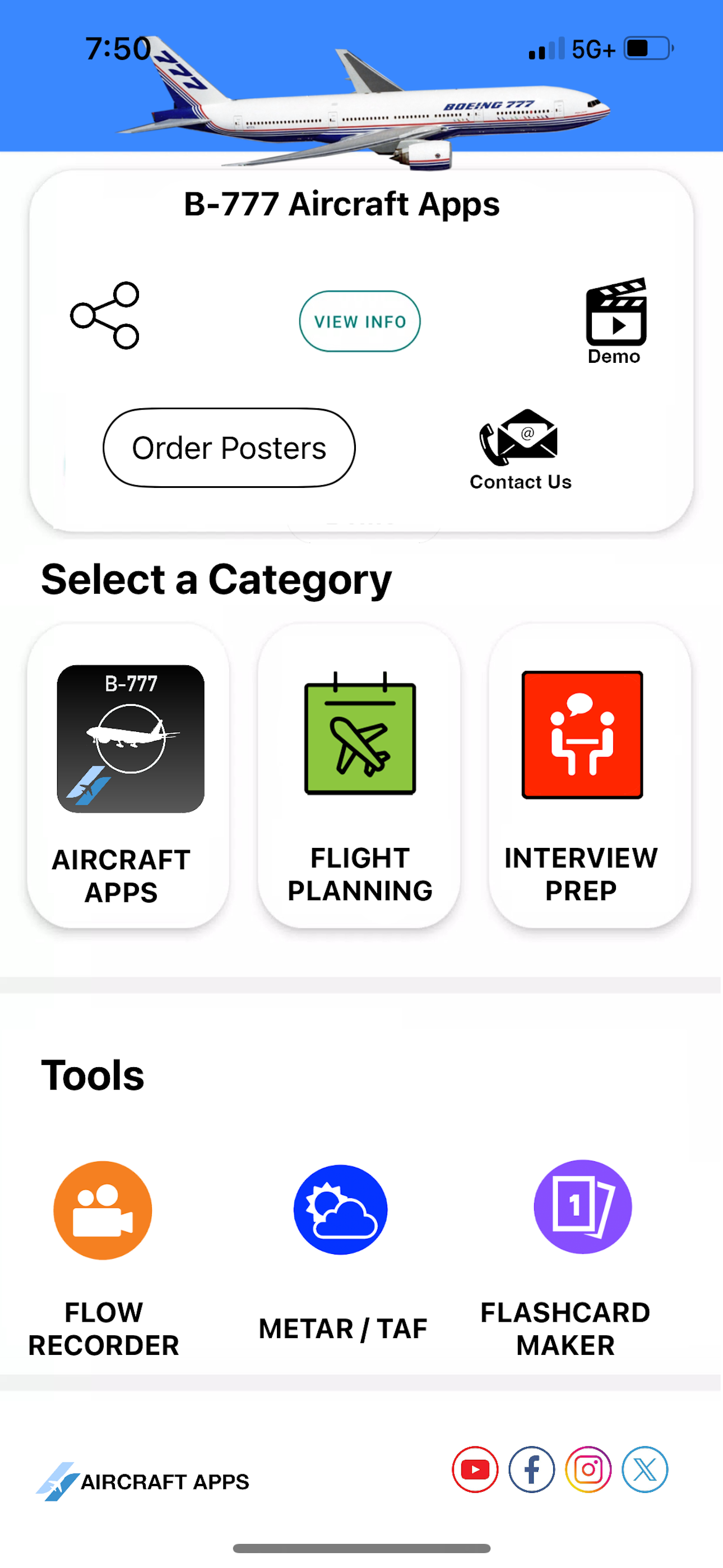Click the share icon
The image size is (723, 1568).
coord(107,316)
